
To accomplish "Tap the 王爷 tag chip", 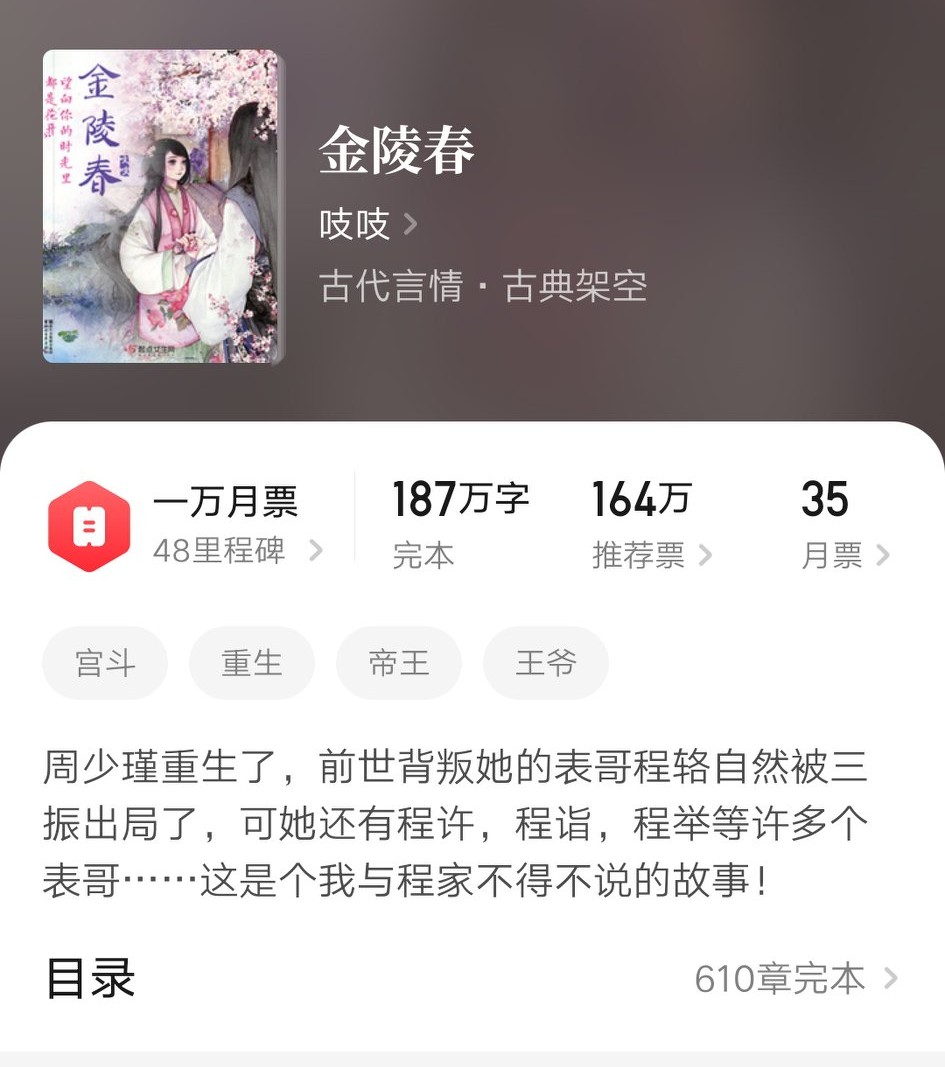I will 545,662.
